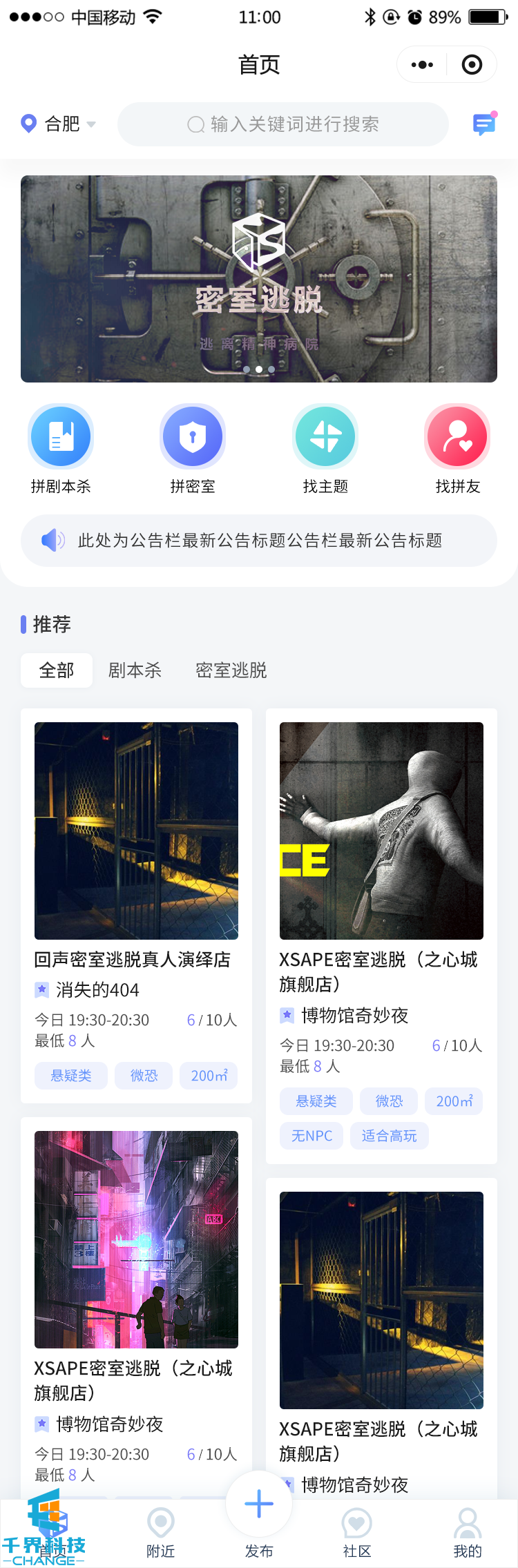Close the mini-program with the circle button
This screenshot has width=518, height=1568.
(x=472, y=65)
